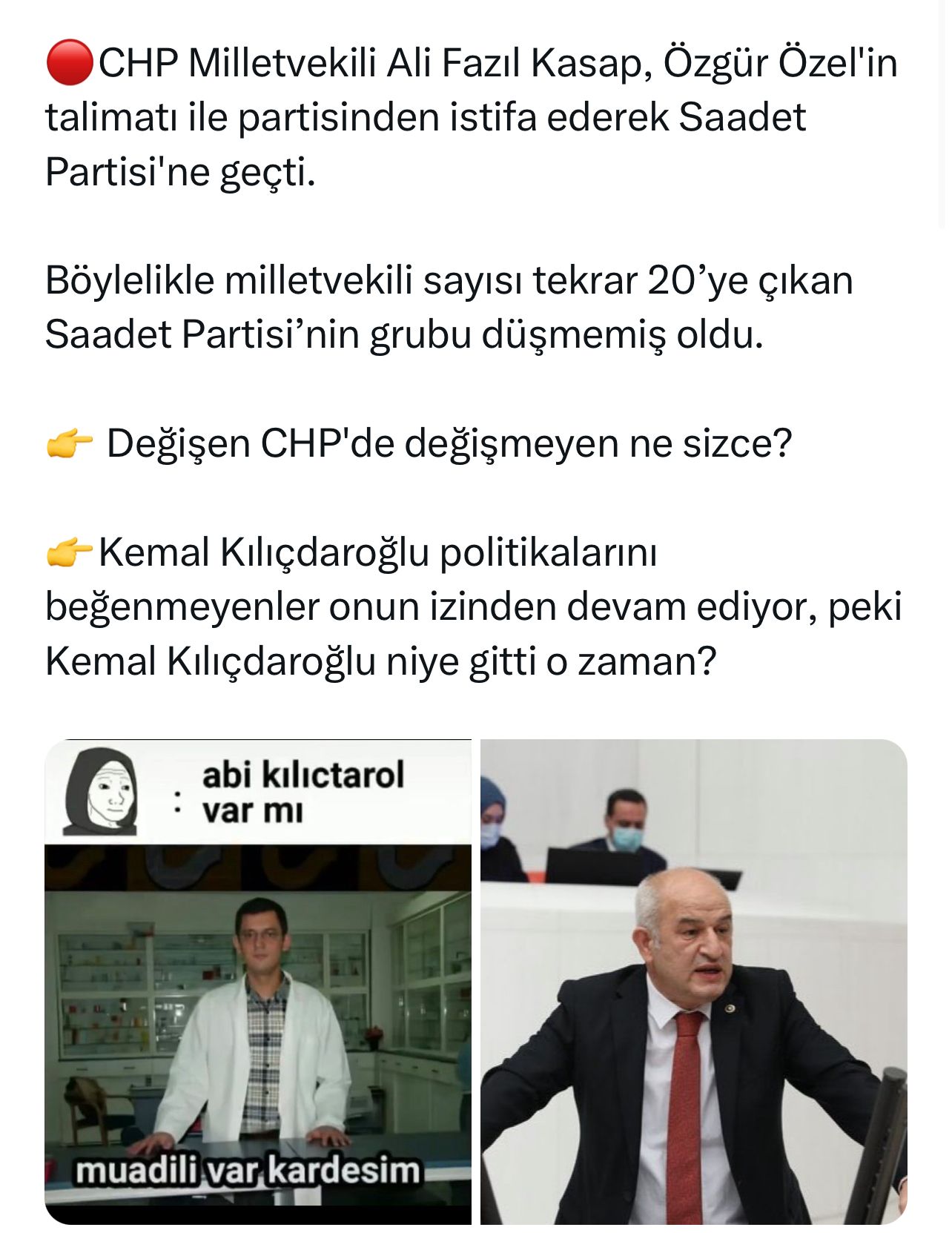View the photo of the man speaking at podium

coord(693,981)
